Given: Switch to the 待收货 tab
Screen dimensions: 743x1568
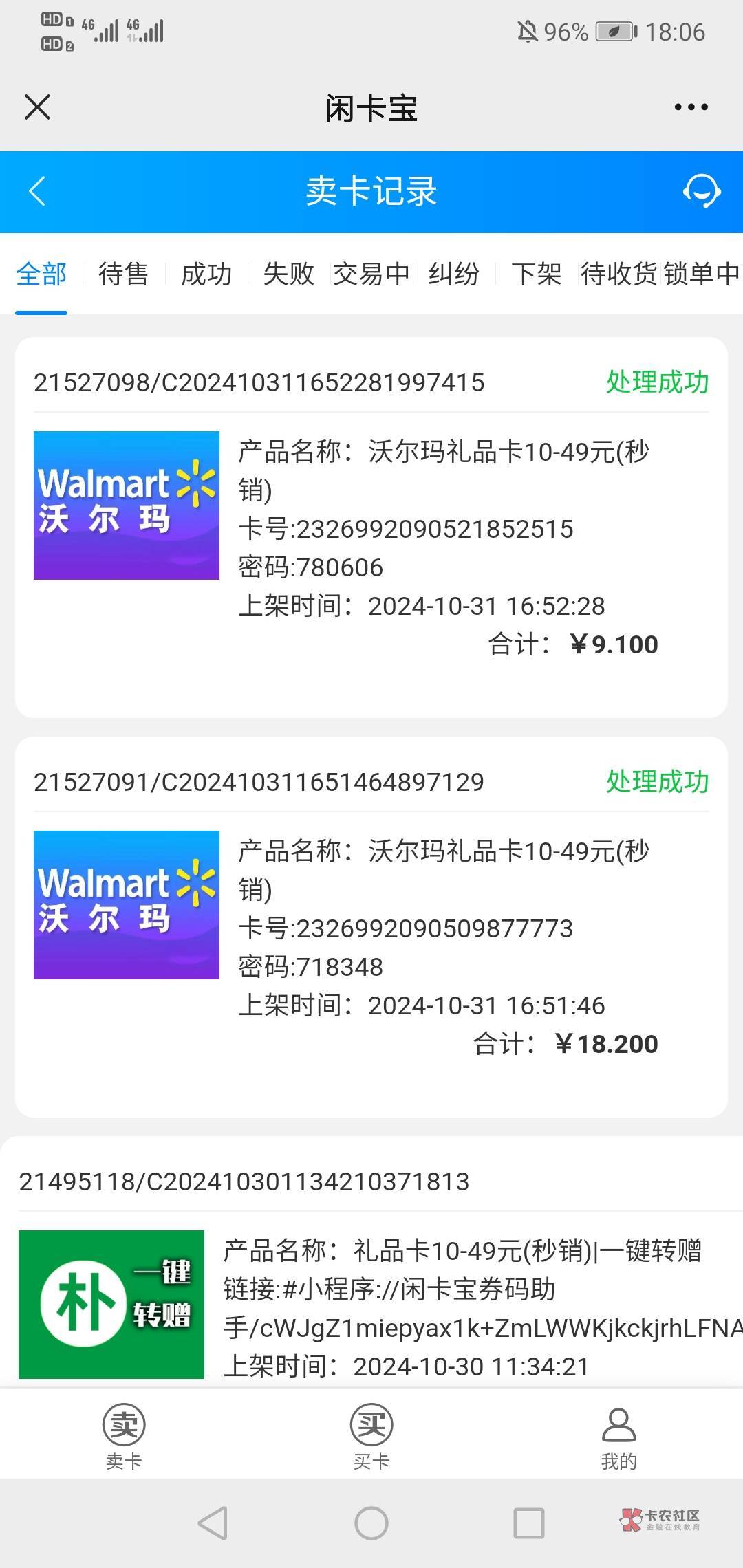Looking at the screenshot, I should (x=619, y=274).
